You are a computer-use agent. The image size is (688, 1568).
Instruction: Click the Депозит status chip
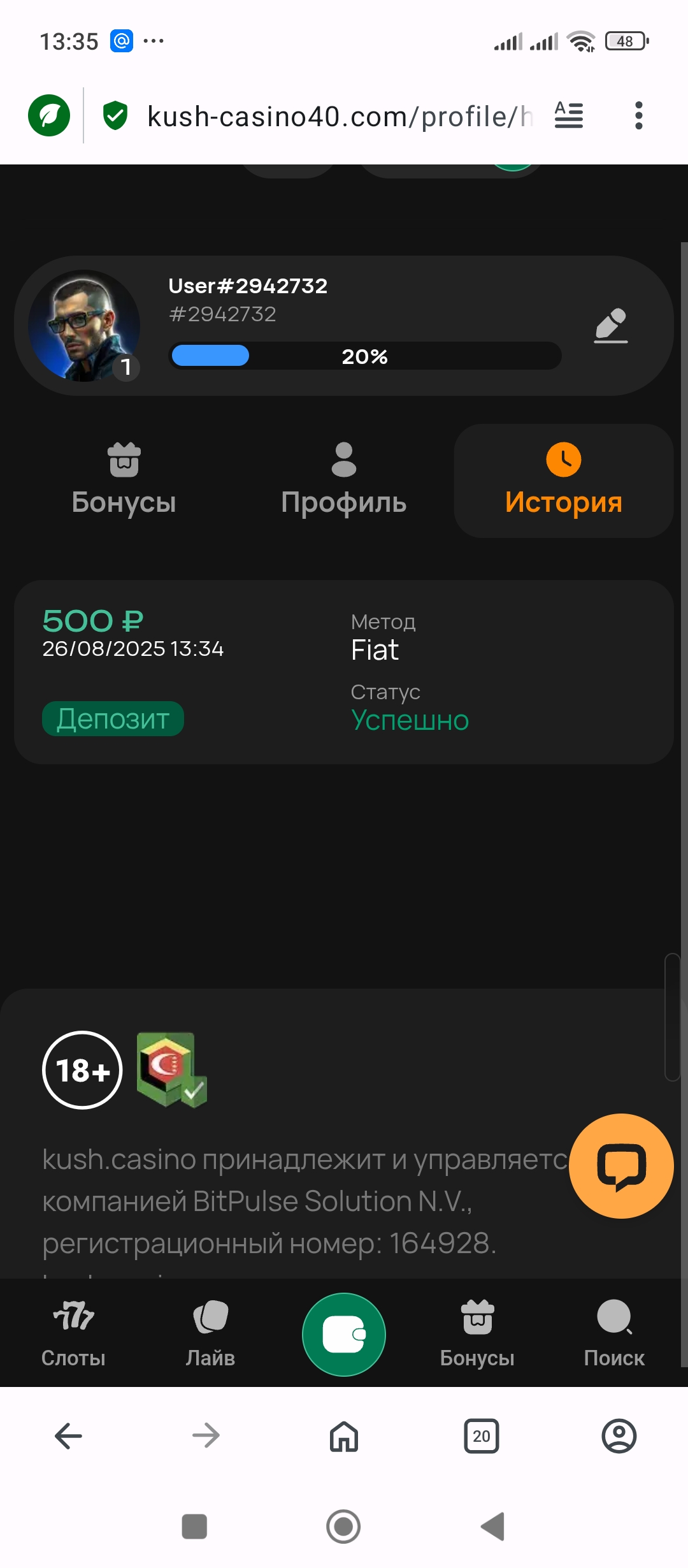coord(112,718)
